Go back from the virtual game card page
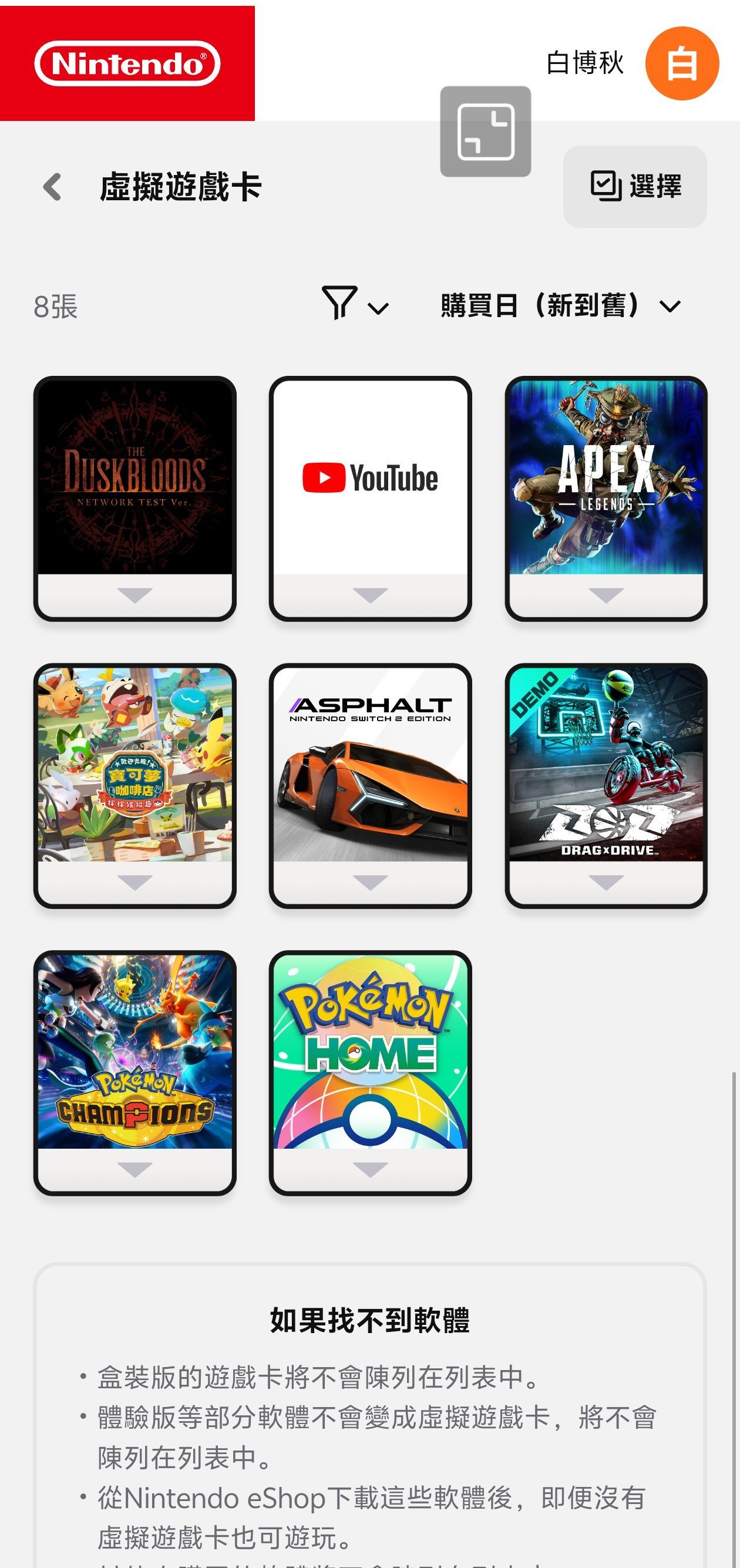 [x=53, y=187]
